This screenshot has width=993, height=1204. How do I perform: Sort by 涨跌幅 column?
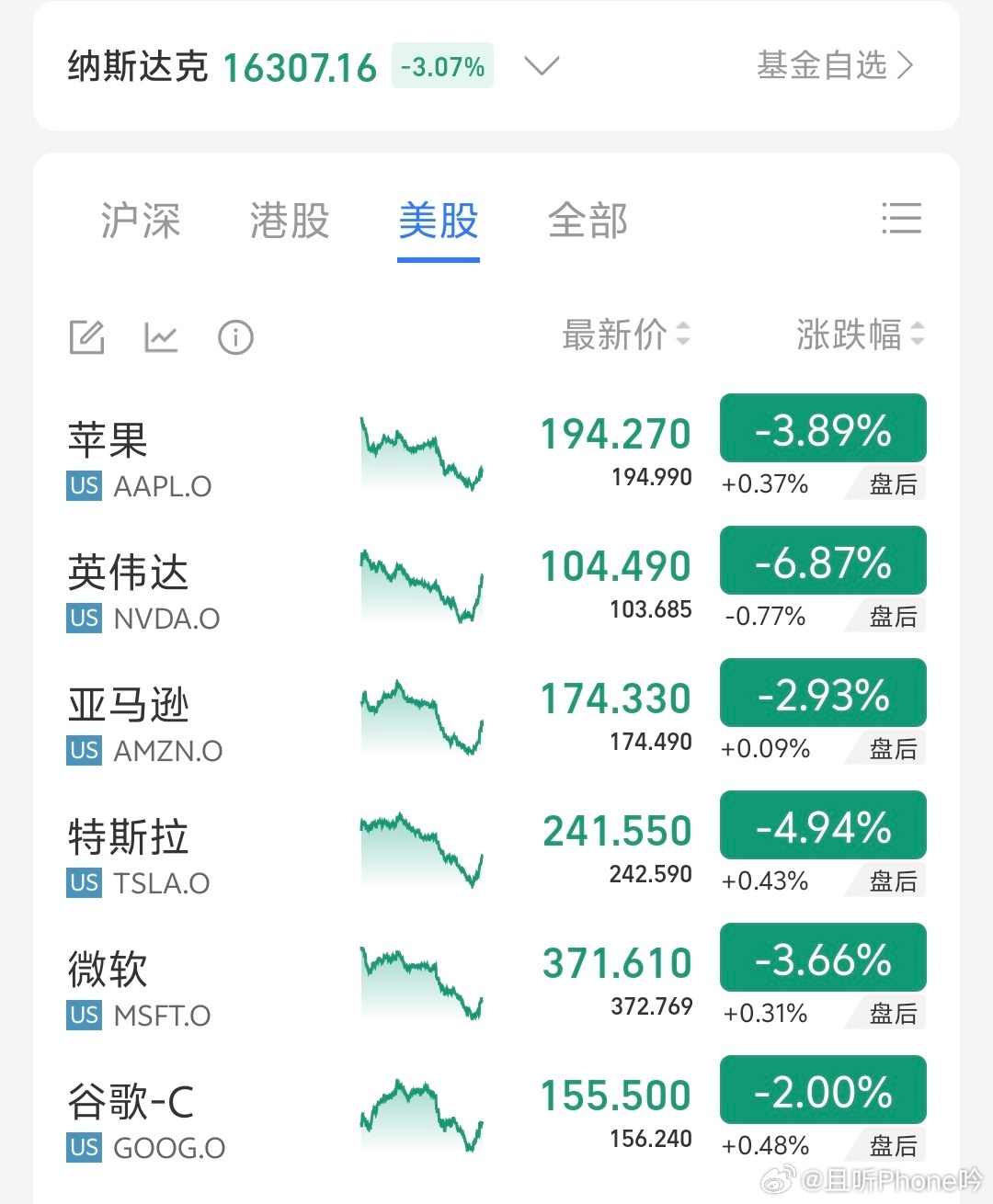point(860,335)
